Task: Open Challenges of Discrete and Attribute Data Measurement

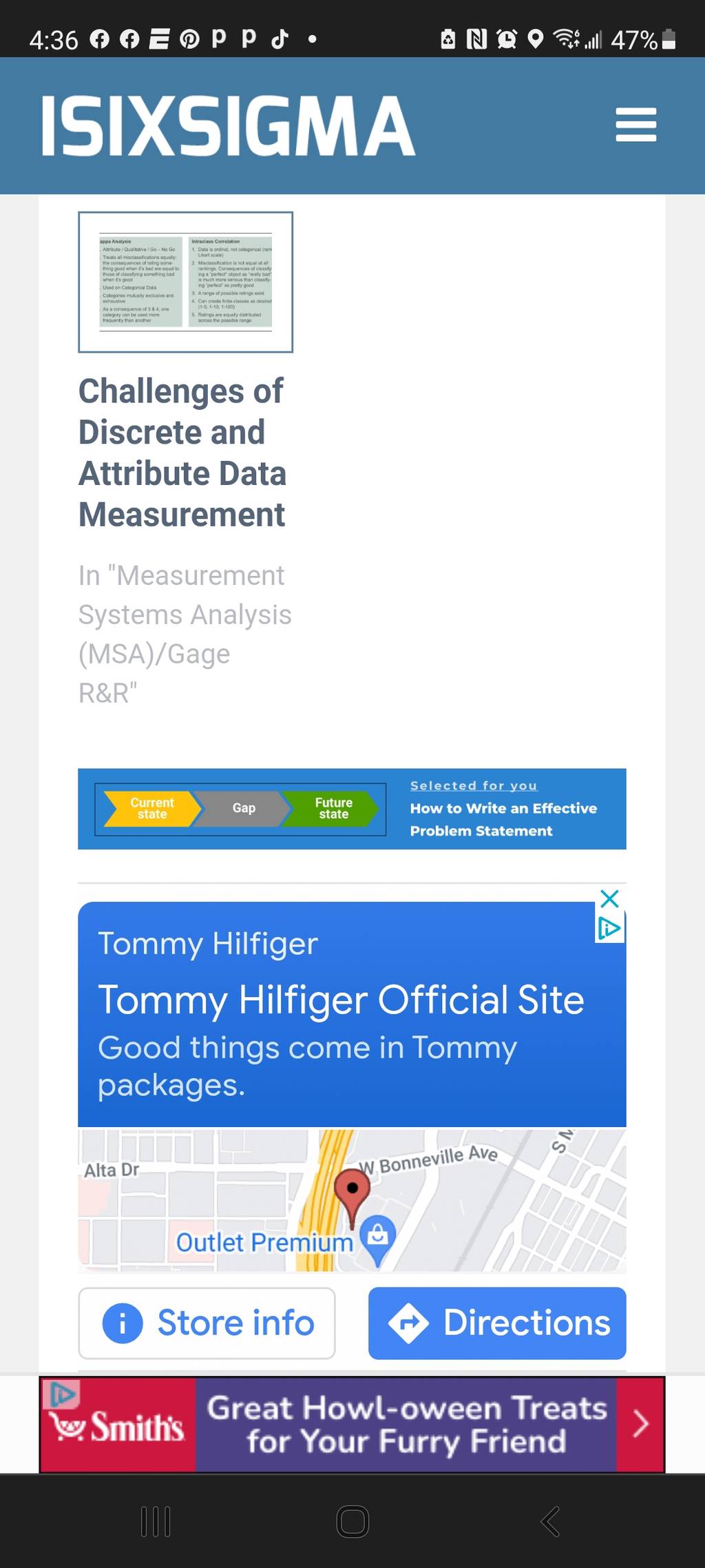Action: pyautogui.click(x=182, y=453)
